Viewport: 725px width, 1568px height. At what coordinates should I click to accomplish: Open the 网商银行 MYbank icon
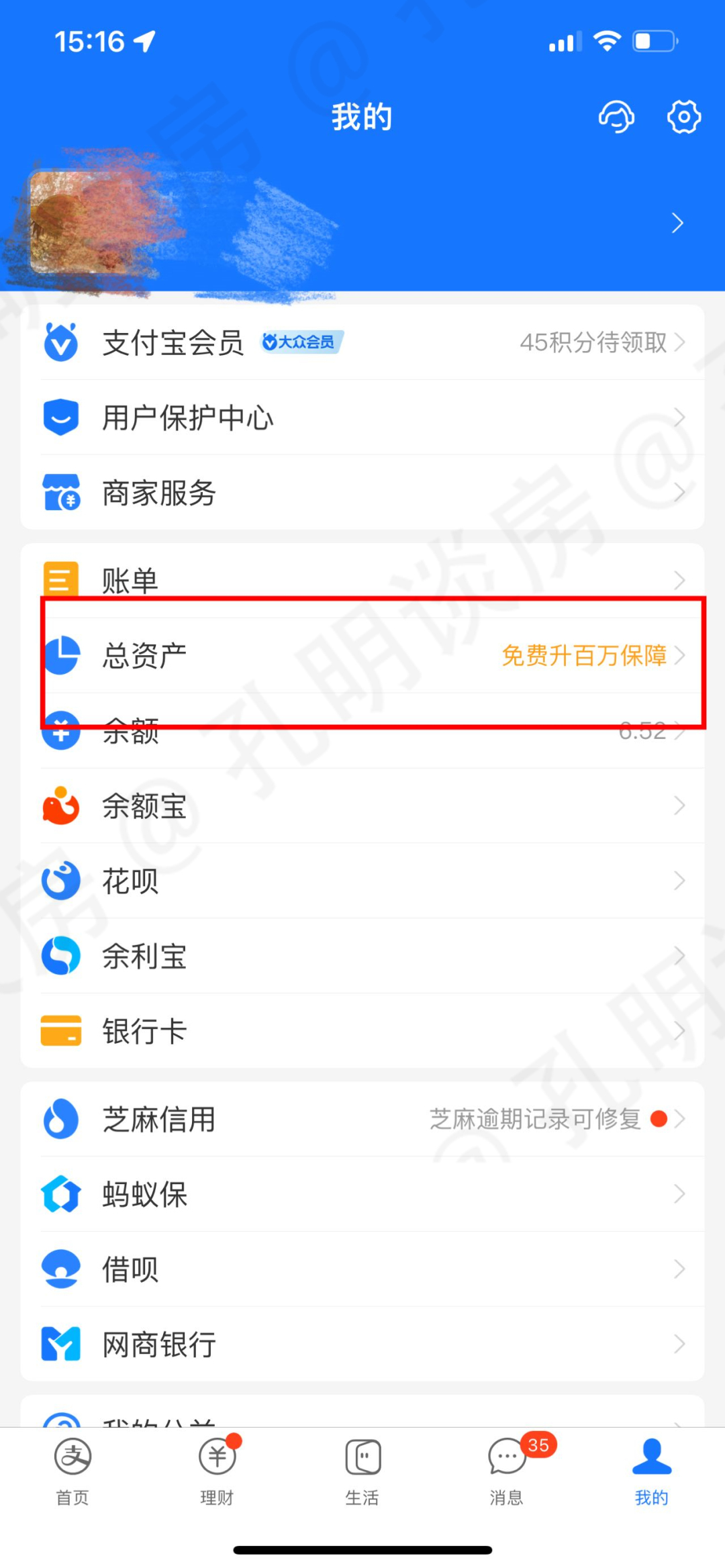coord(60,1343)
